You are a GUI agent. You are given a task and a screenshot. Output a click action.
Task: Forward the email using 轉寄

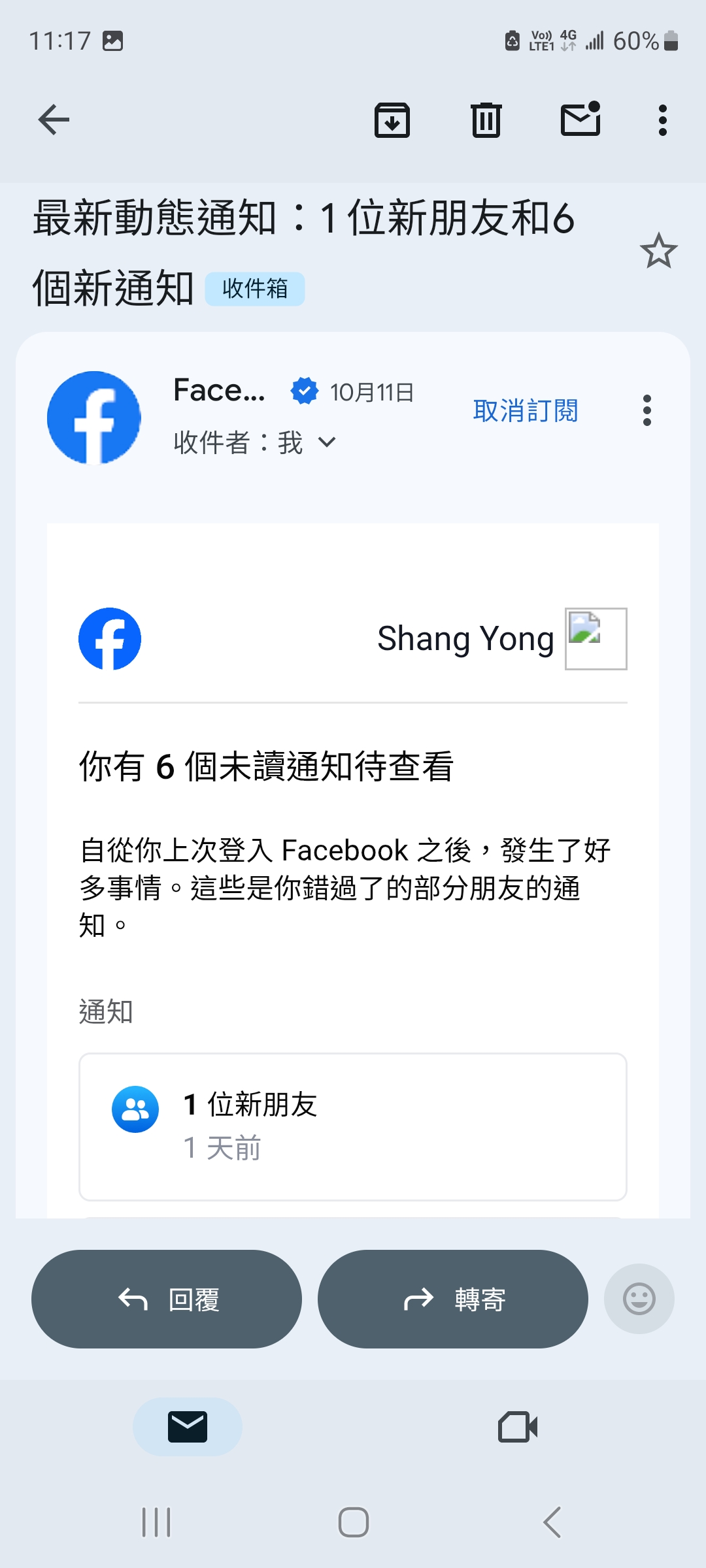coord(452,1299)
